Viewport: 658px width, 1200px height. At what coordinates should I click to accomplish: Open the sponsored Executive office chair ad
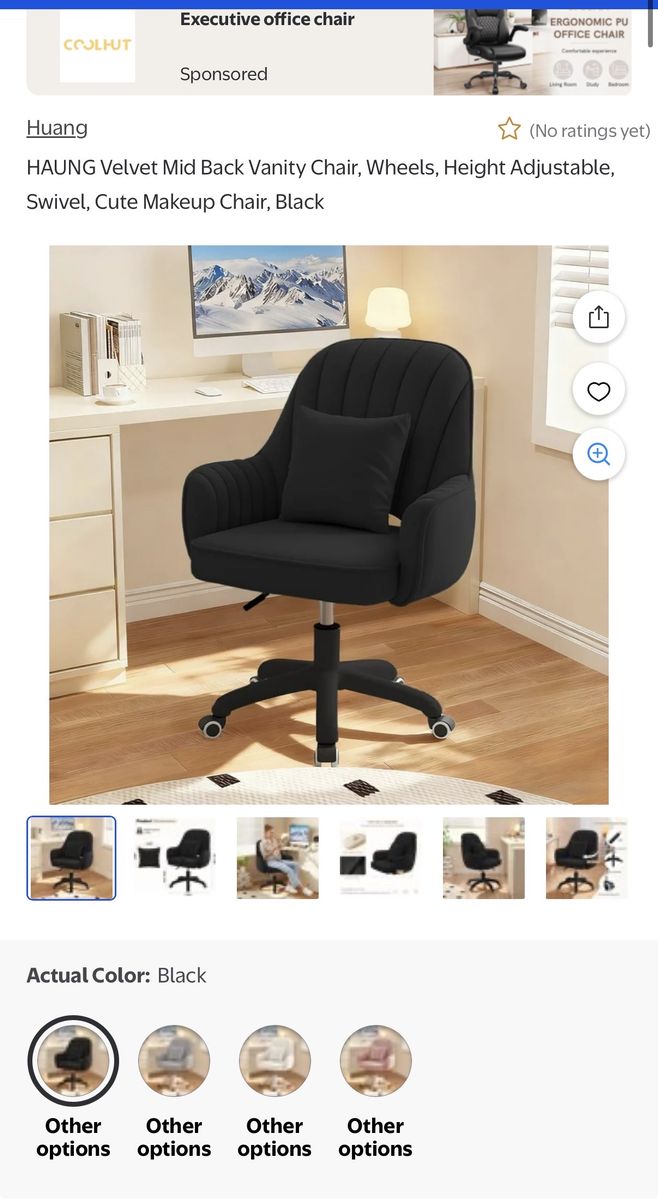pos(328,48)
